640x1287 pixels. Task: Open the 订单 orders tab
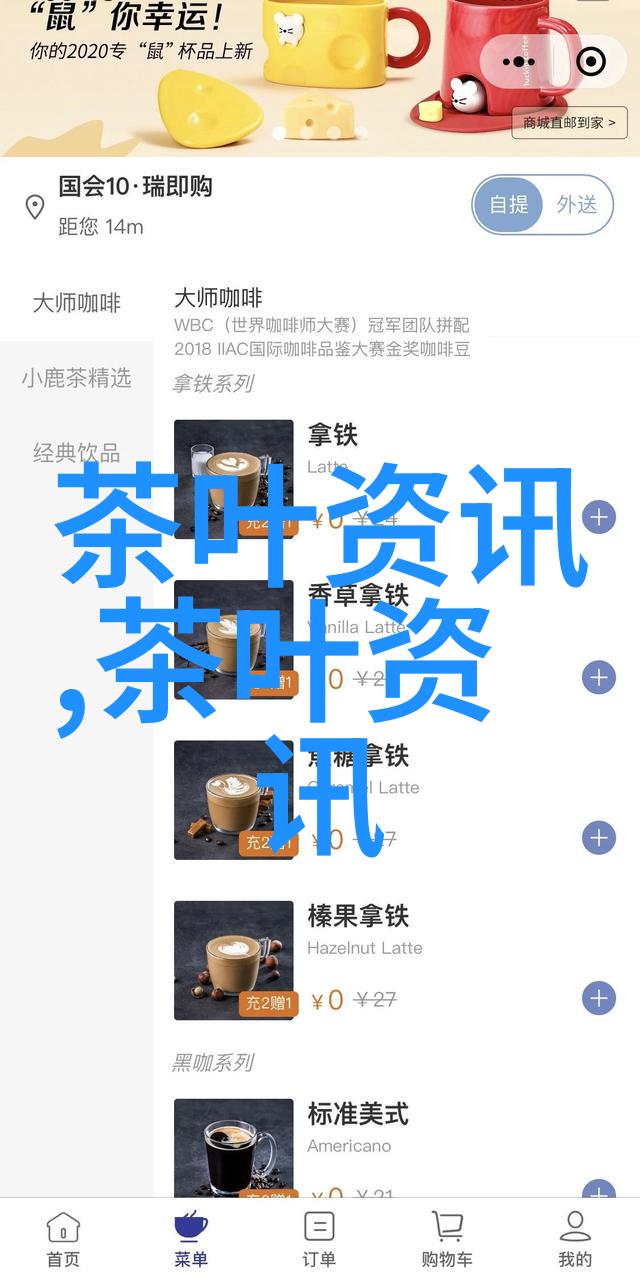coord(319,1238)
